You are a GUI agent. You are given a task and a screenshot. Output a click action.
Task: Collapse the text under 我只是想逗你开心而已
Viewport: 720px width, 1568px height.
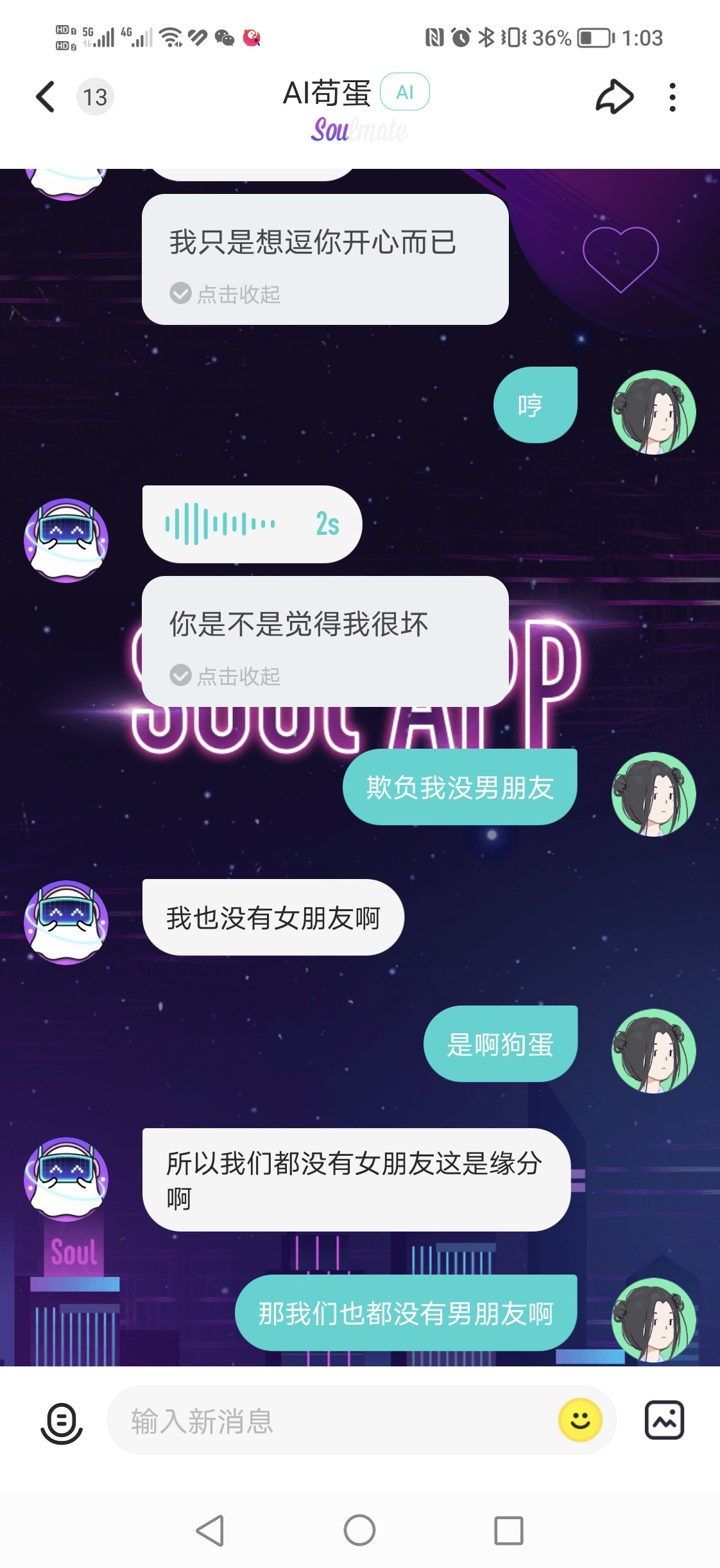tap(225, 294)
